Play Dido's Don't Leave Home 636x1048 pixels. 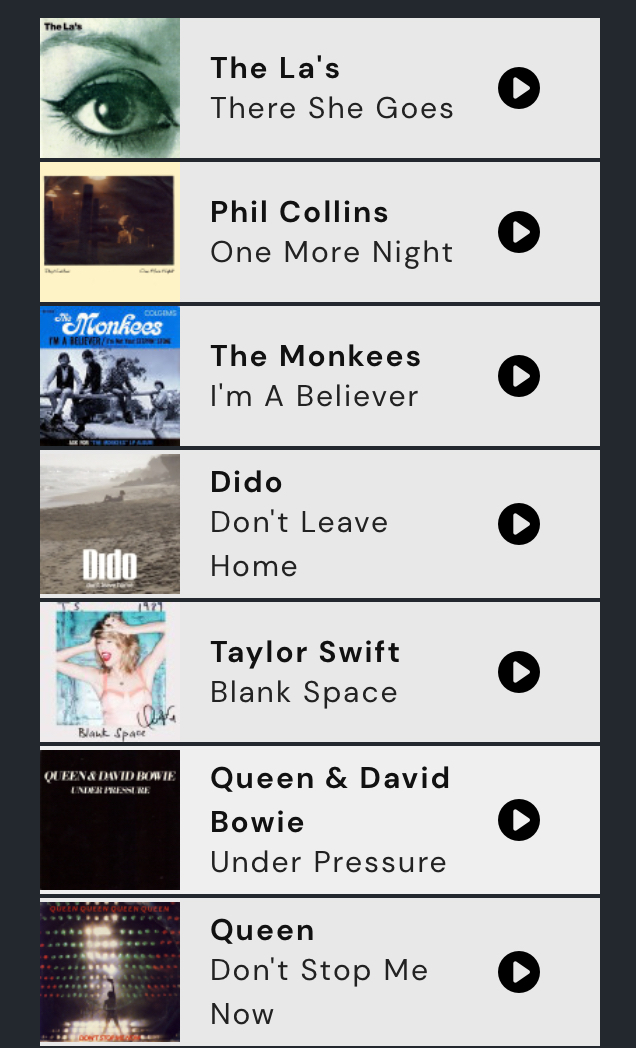tap(518, 524)
